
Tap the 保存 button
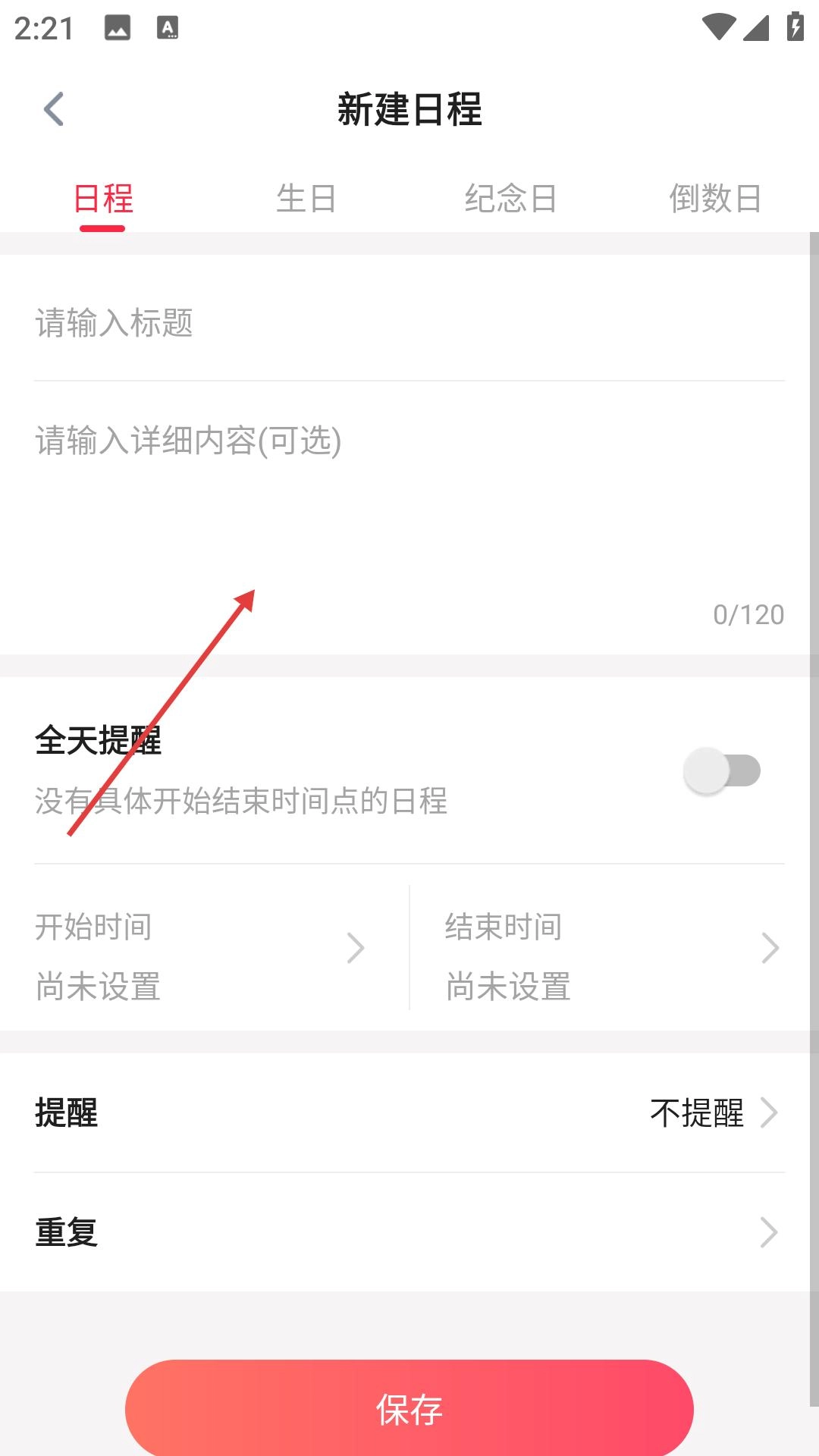click(x=409, y=1409)
